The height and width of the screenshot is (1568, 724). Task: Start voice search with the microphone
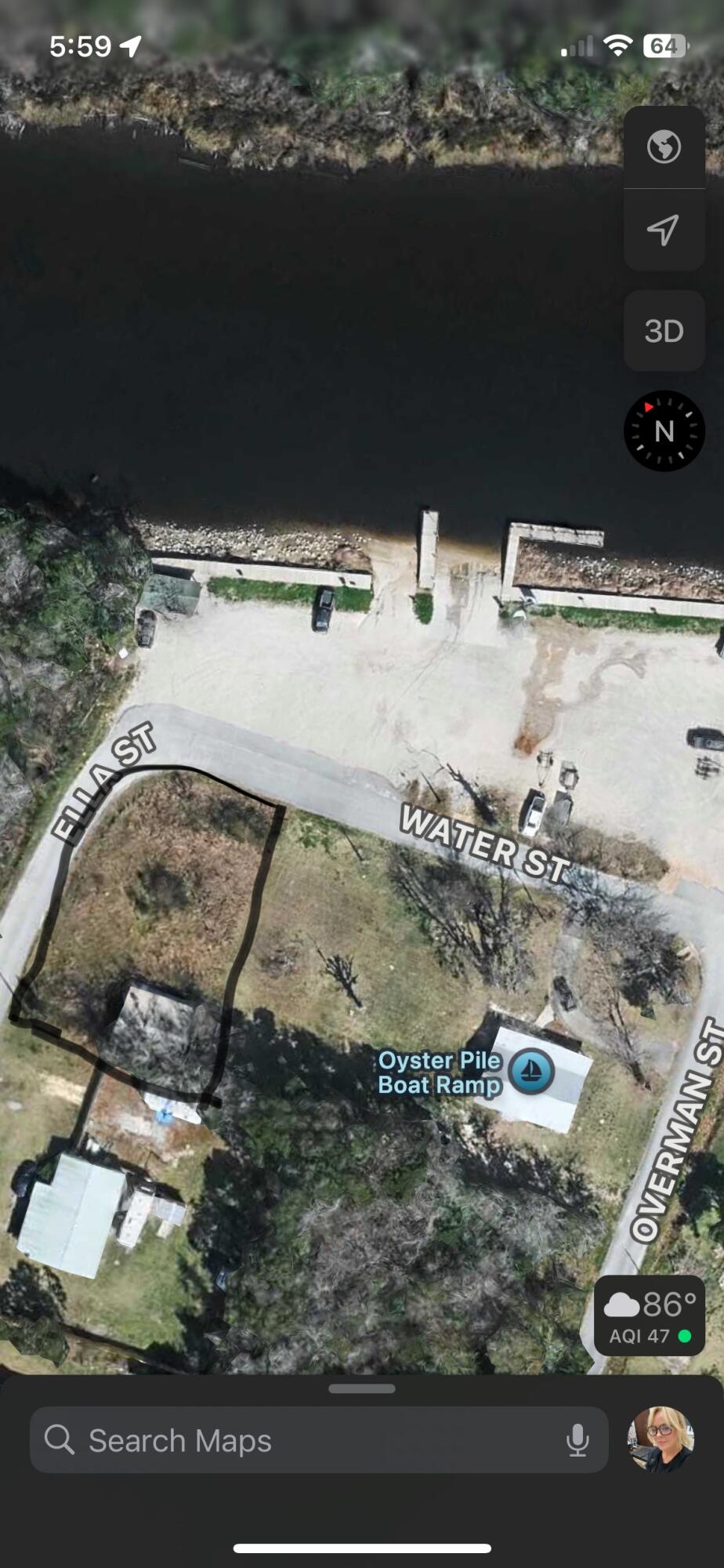click(x=577, y=1440)
